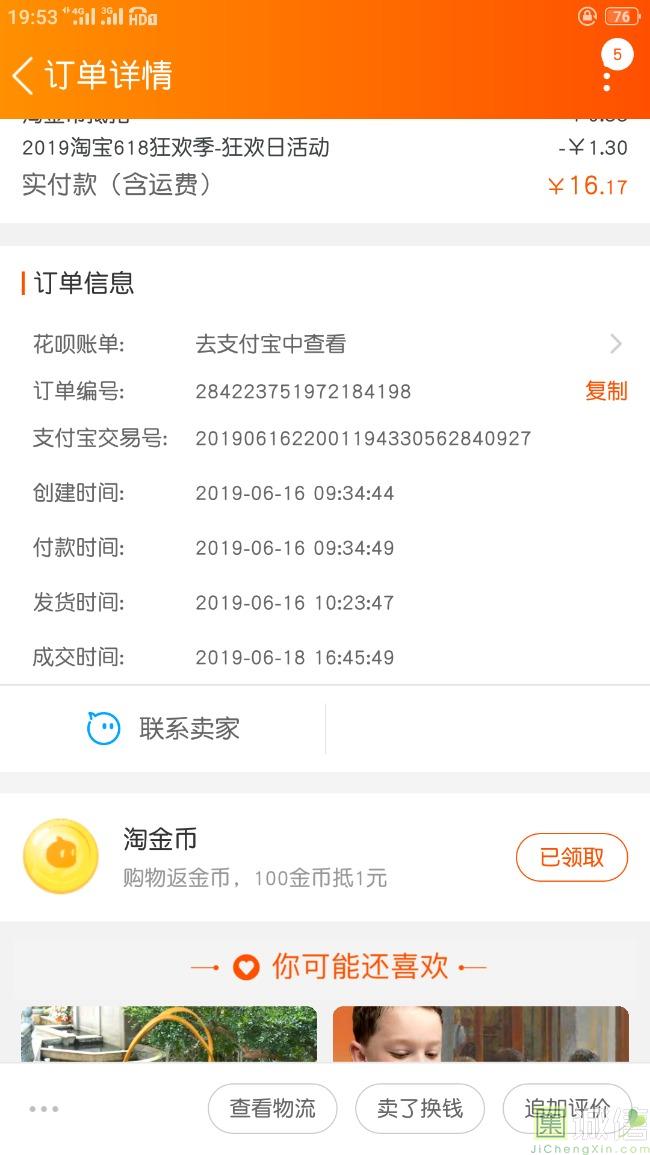Image resolution: width=650 pixels, height=1155 pixels.
Task: Contact the seller via 联系卖家
Action: tap(164, 729)
